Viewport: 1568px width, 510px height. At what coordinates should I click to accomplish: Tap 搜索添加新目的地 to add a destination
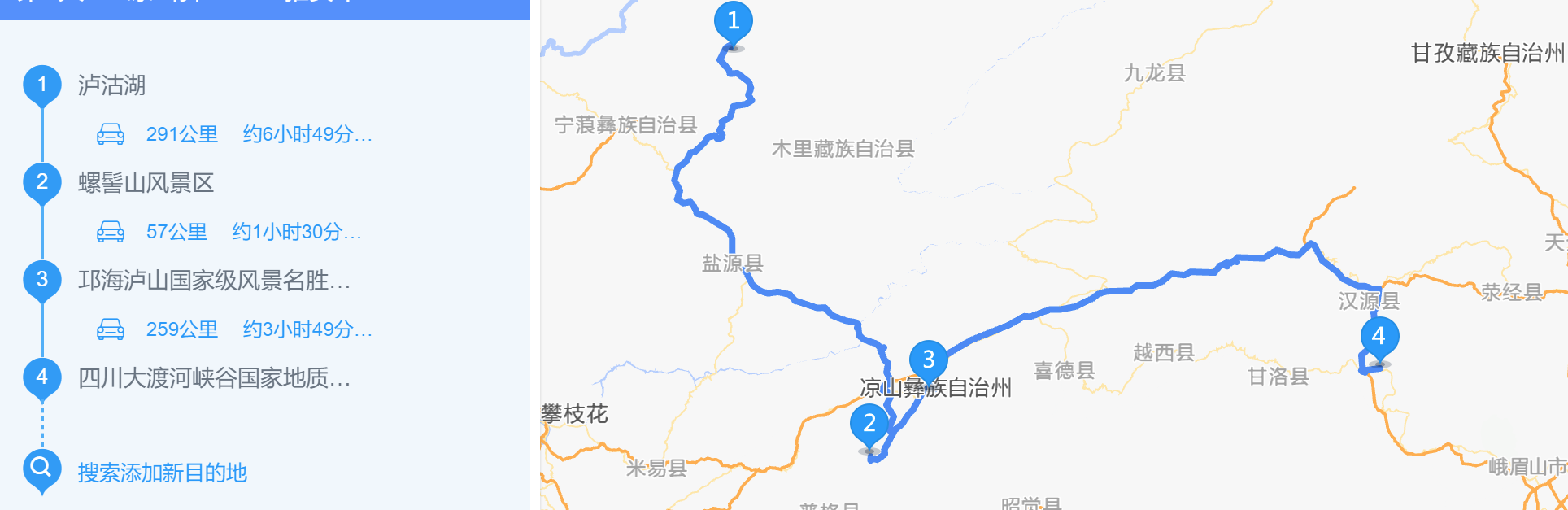pos(162,473)
